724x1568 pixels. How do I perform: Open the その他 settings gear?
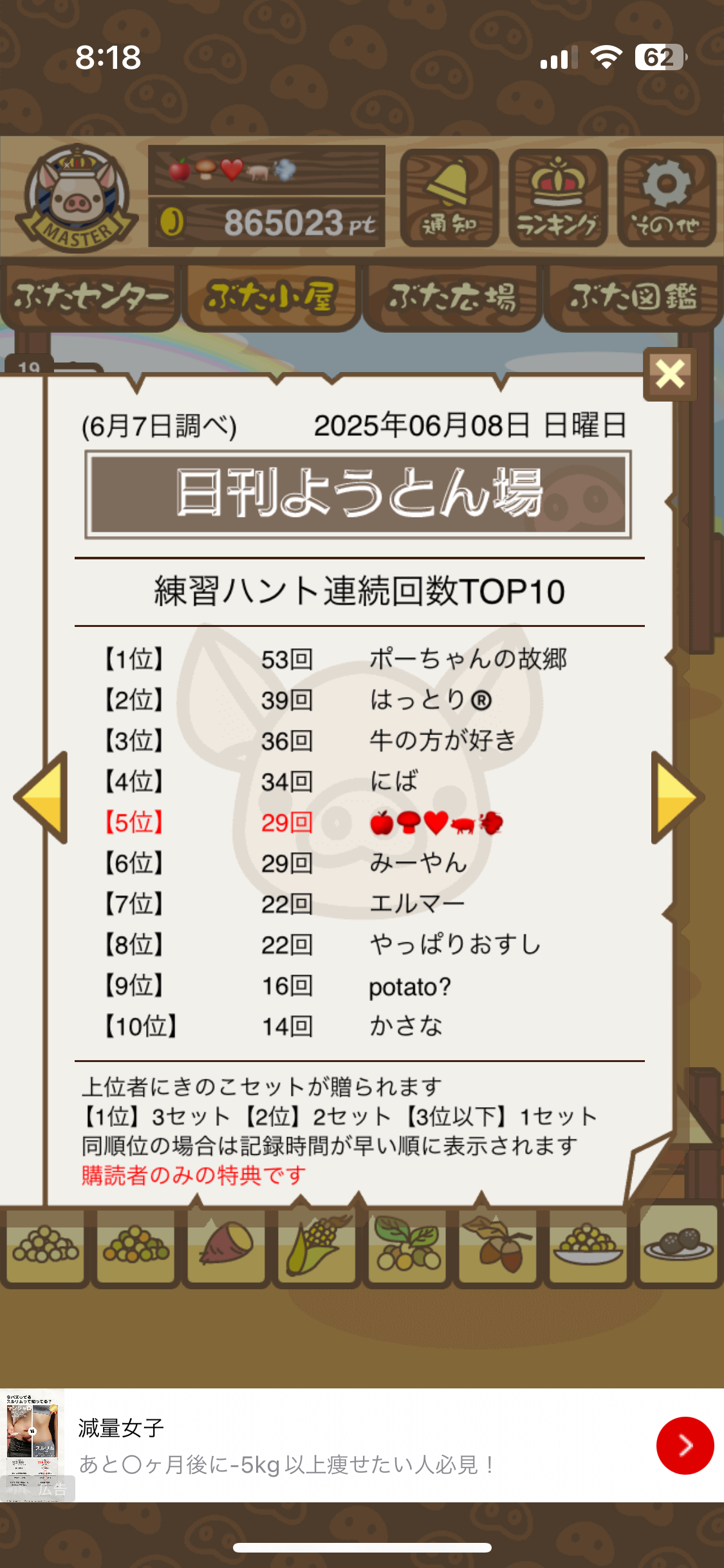[x=667, y=198]
